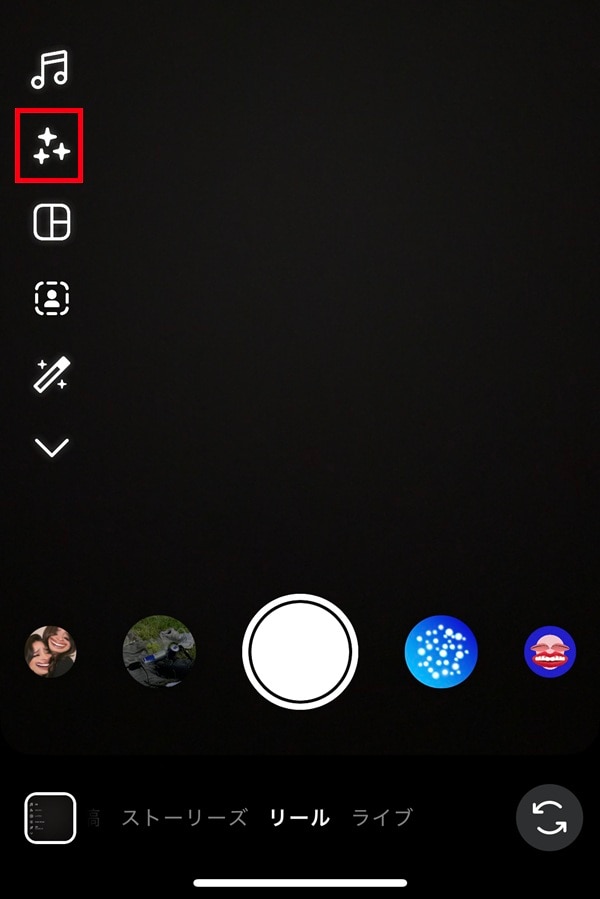This screenshot has height=899, width=600.
Task: Open the gallery thumbnail
Action: (x=50, y=818)
